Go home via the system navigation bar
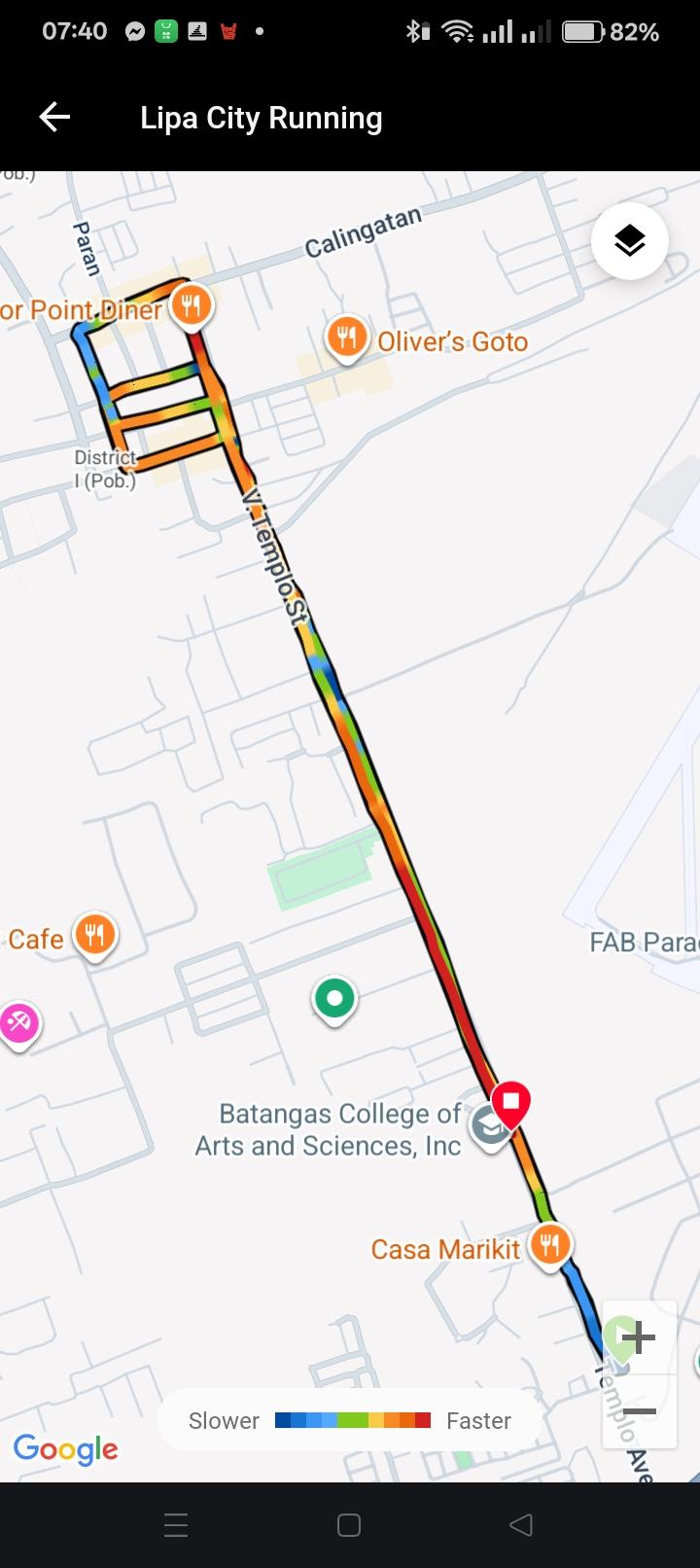This screenshot has height=1568, width=700. coord(349,1524)
